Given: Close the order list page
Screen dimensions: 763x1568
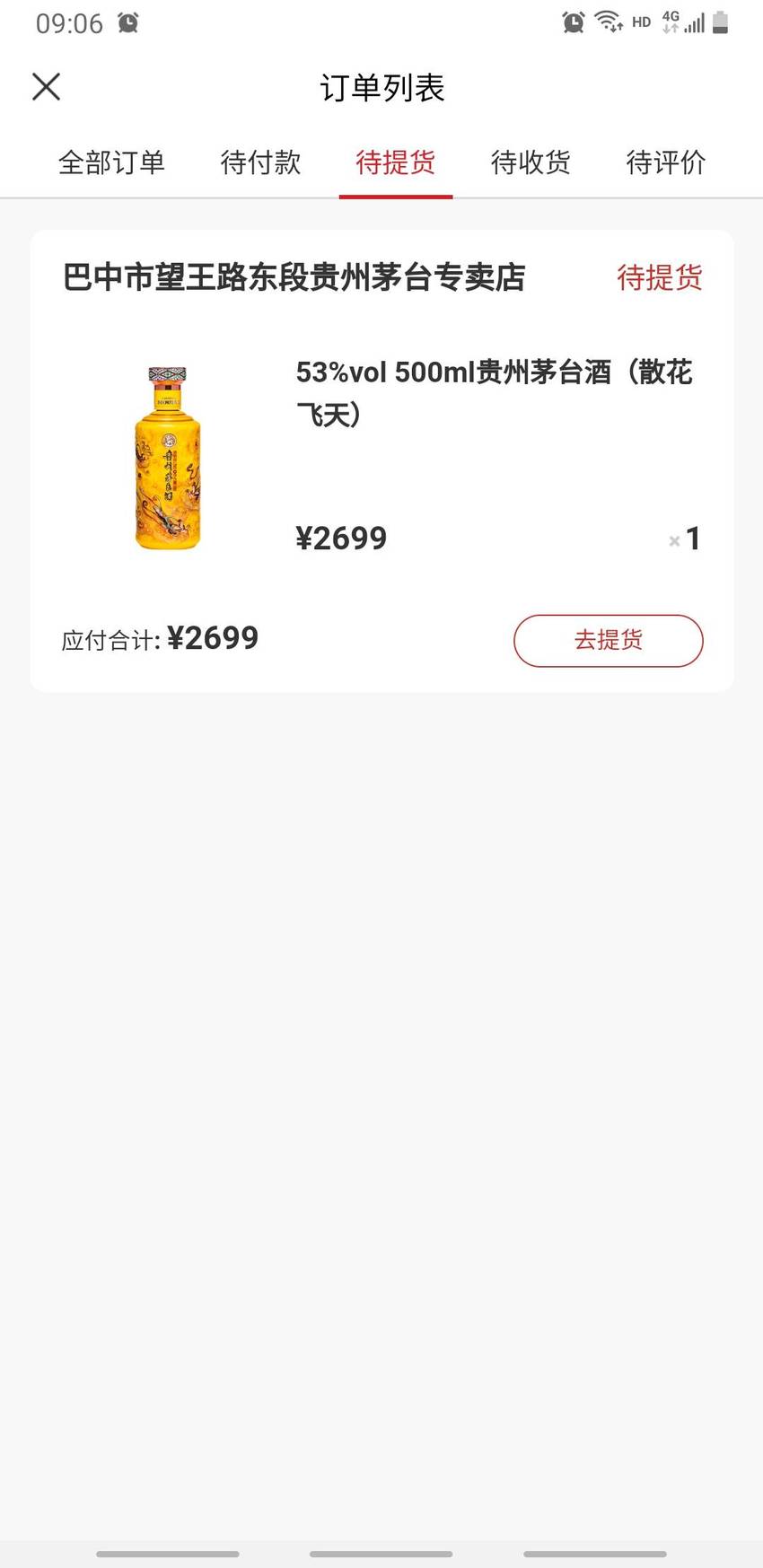Looking at the screenshot, I should click(x=46, y=87).
